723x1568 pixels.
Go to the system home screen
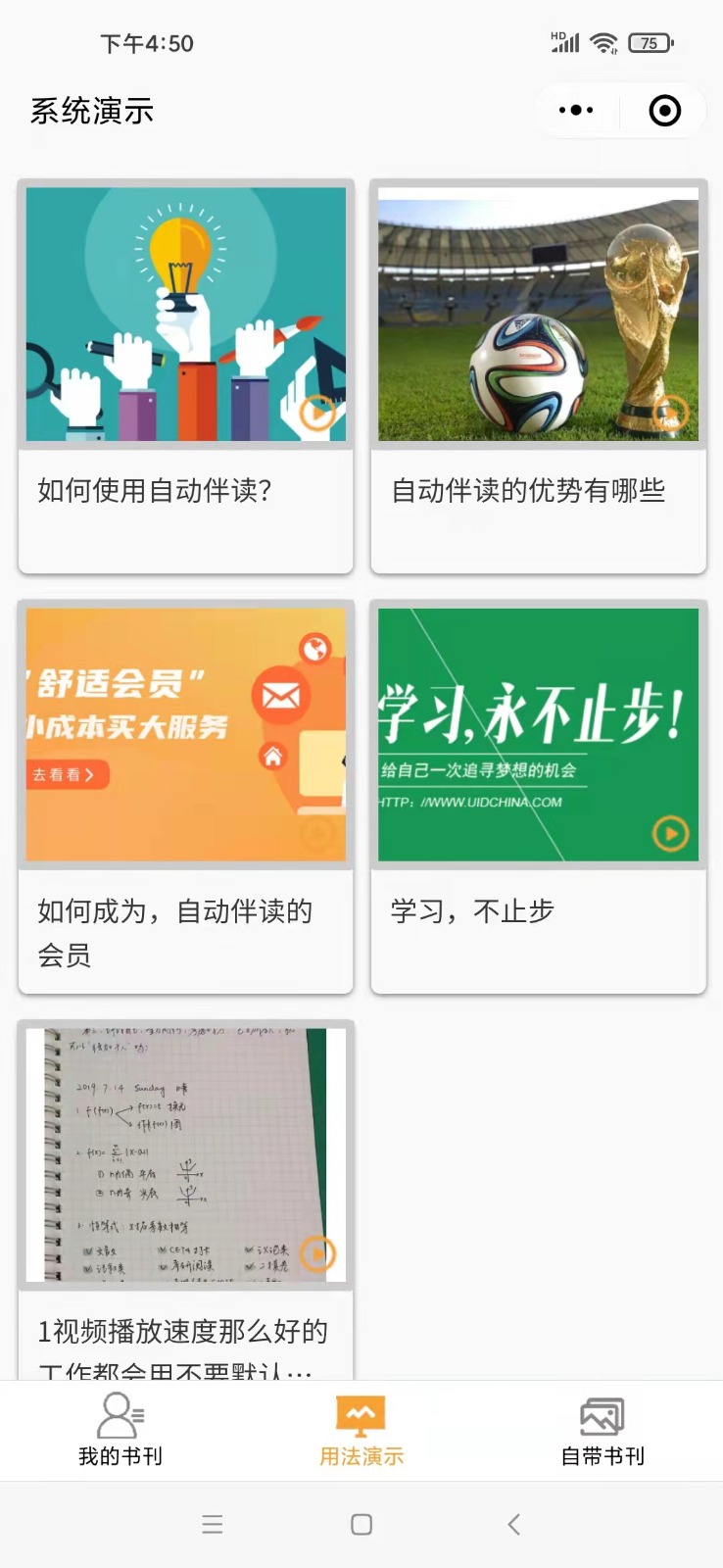point(361,1524)
